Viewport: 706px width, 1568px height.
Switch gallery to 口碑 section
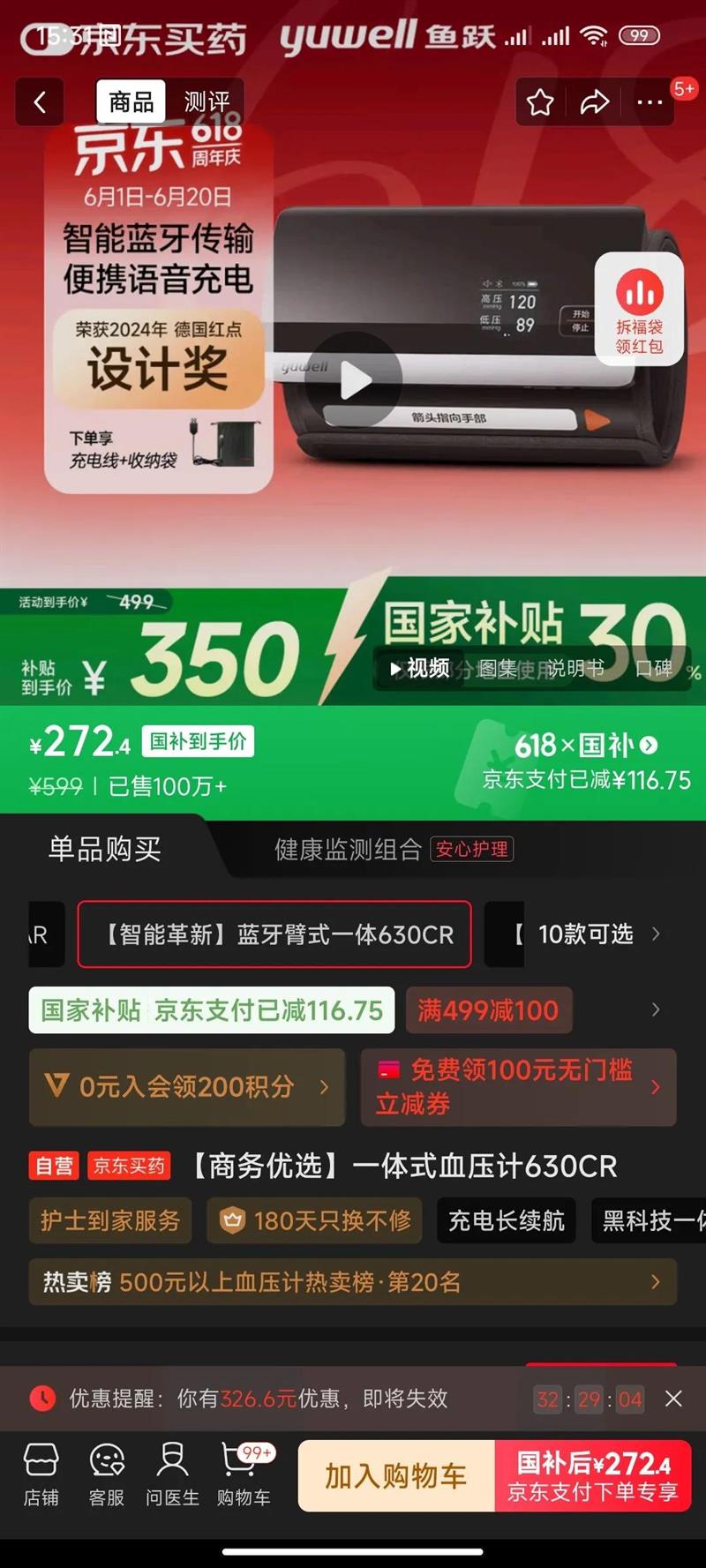[654, 669]
